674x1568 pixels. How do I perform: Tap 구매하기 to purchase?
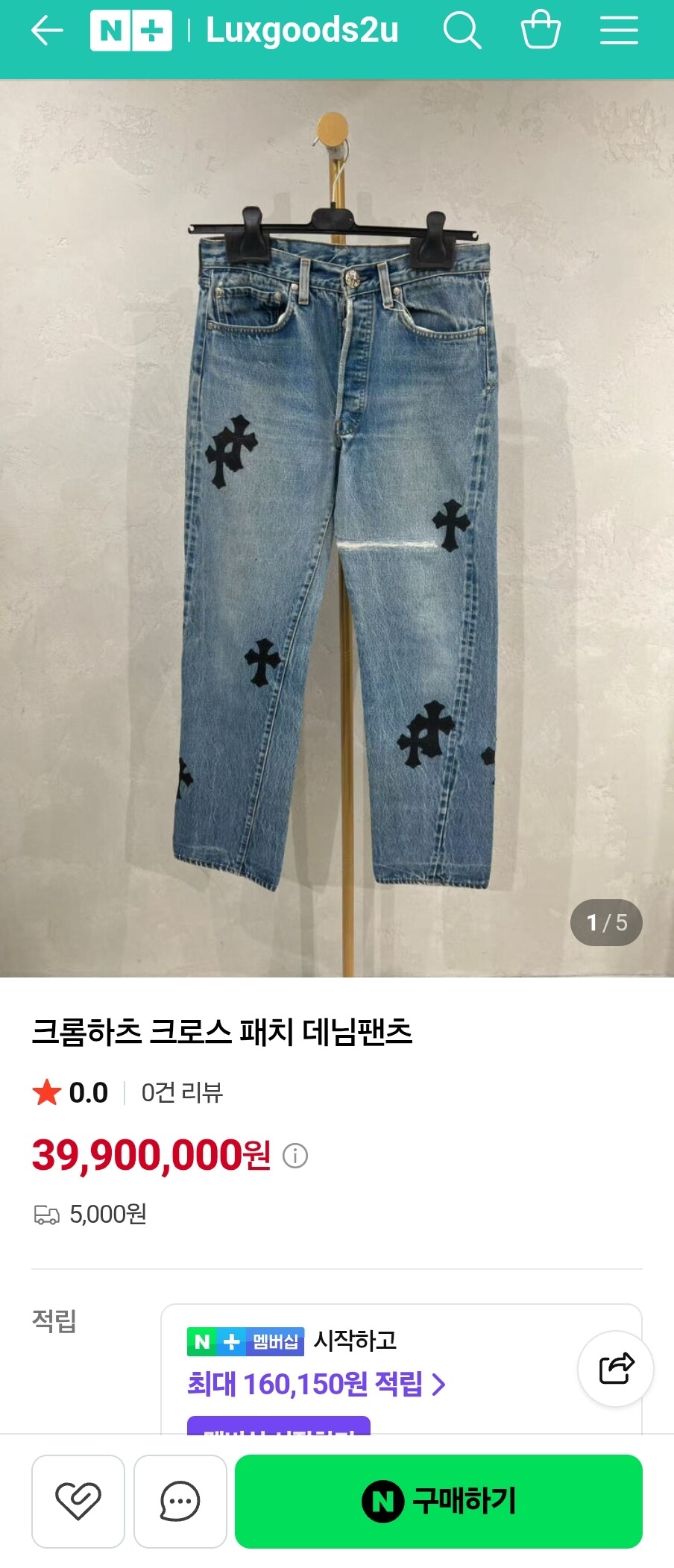click(438, 1501)
